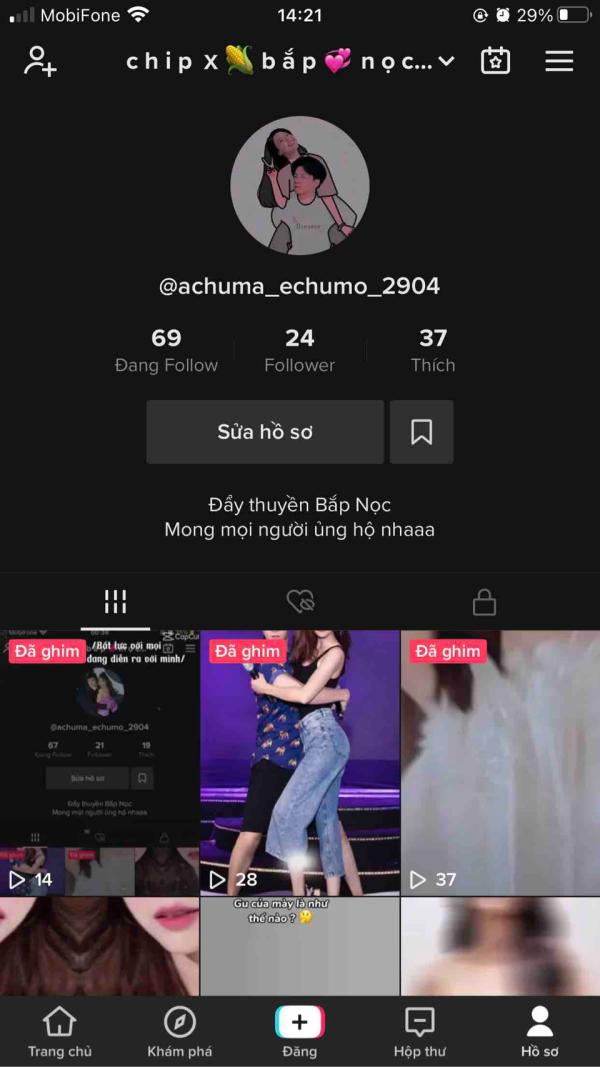Tap Sửa hồ sơ to edit profile
The width and height of the screenshot is (600, 1067).
pyautogui.click(x=265, y=432)
